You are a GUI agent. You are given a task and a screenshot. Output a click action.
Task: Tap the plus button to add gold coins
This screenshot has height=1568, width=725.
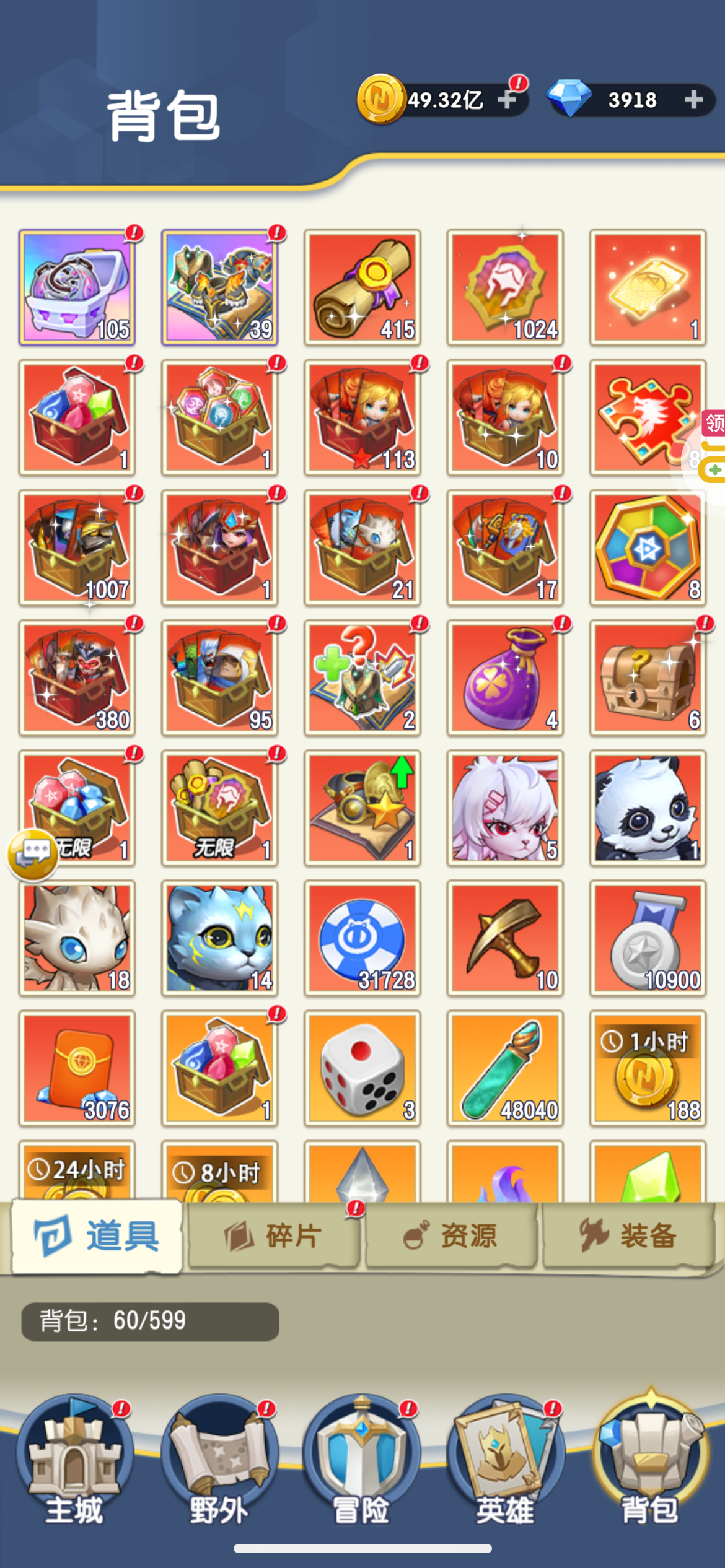coord(507,100)
